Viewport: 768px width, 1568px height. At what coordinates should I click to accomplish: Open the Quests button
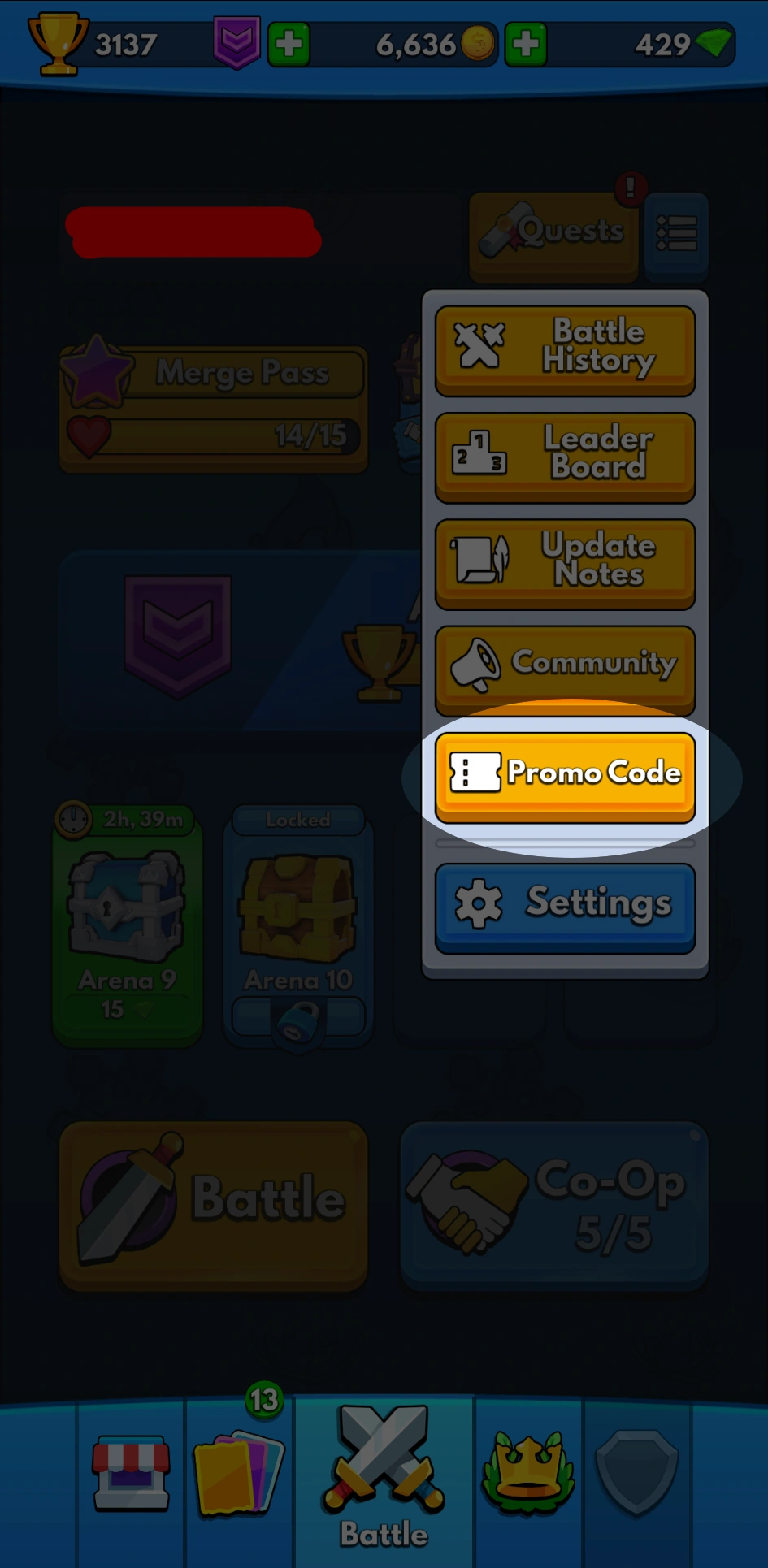554,235
